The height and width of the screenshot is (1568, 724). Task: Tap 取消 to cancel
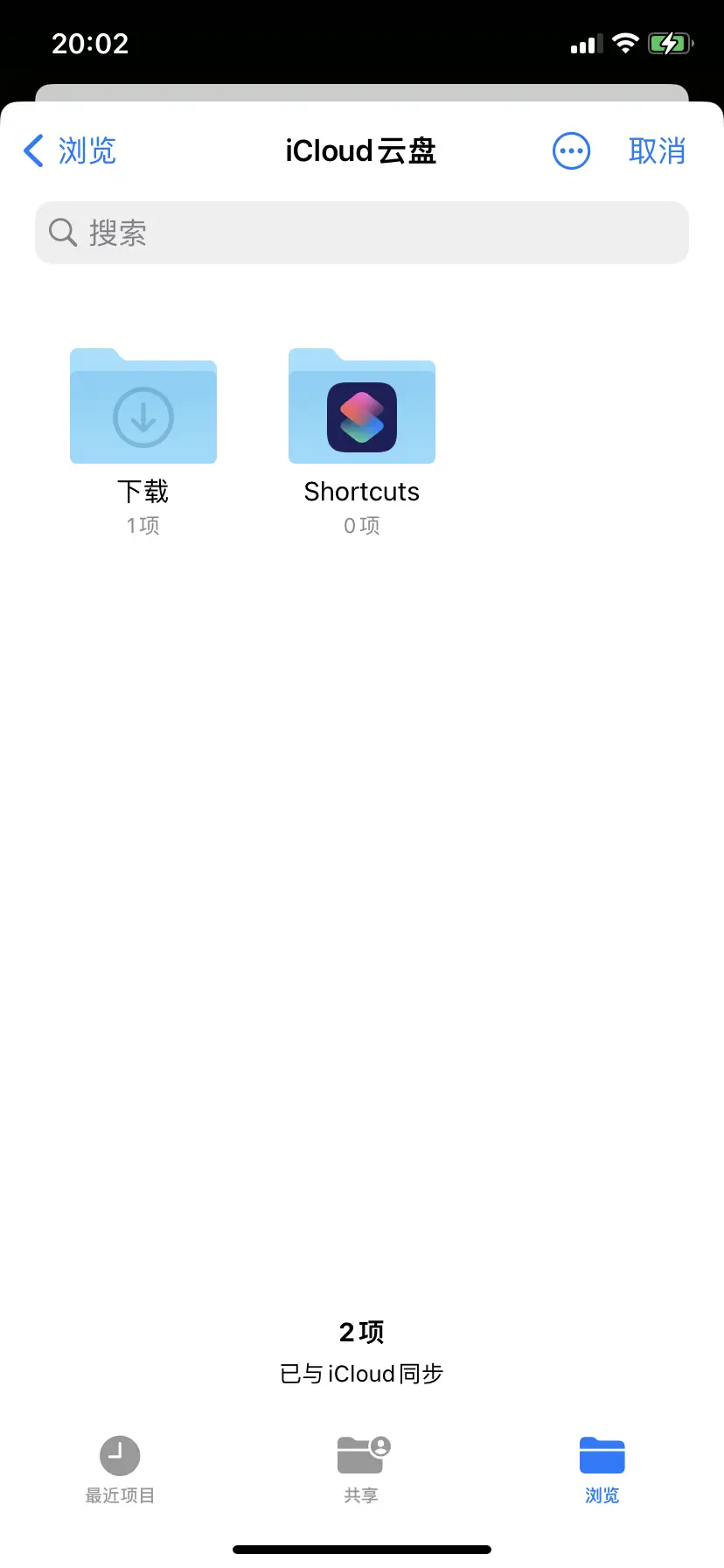click(x=657, y=150)
